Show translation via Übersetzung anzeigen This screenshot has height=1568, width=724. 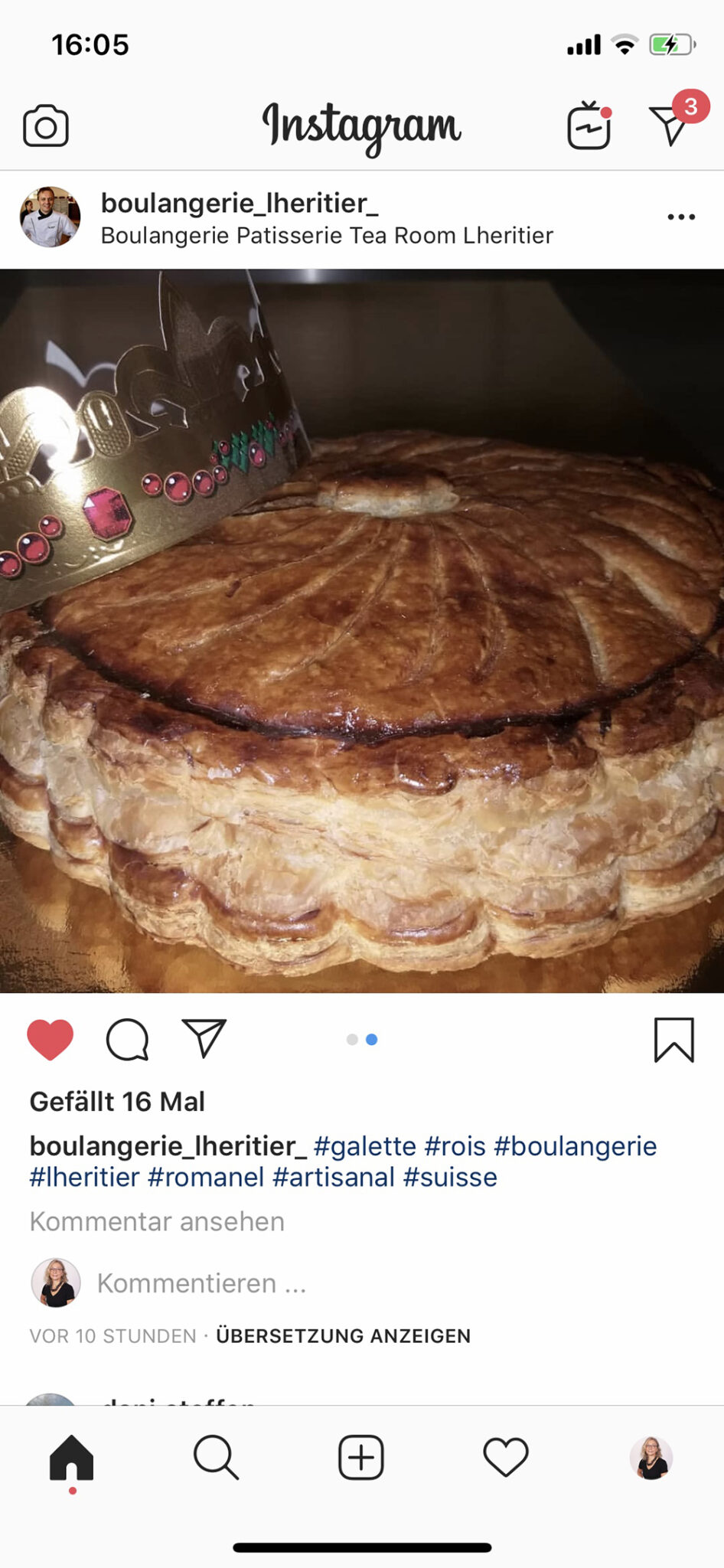(343, 1336)
